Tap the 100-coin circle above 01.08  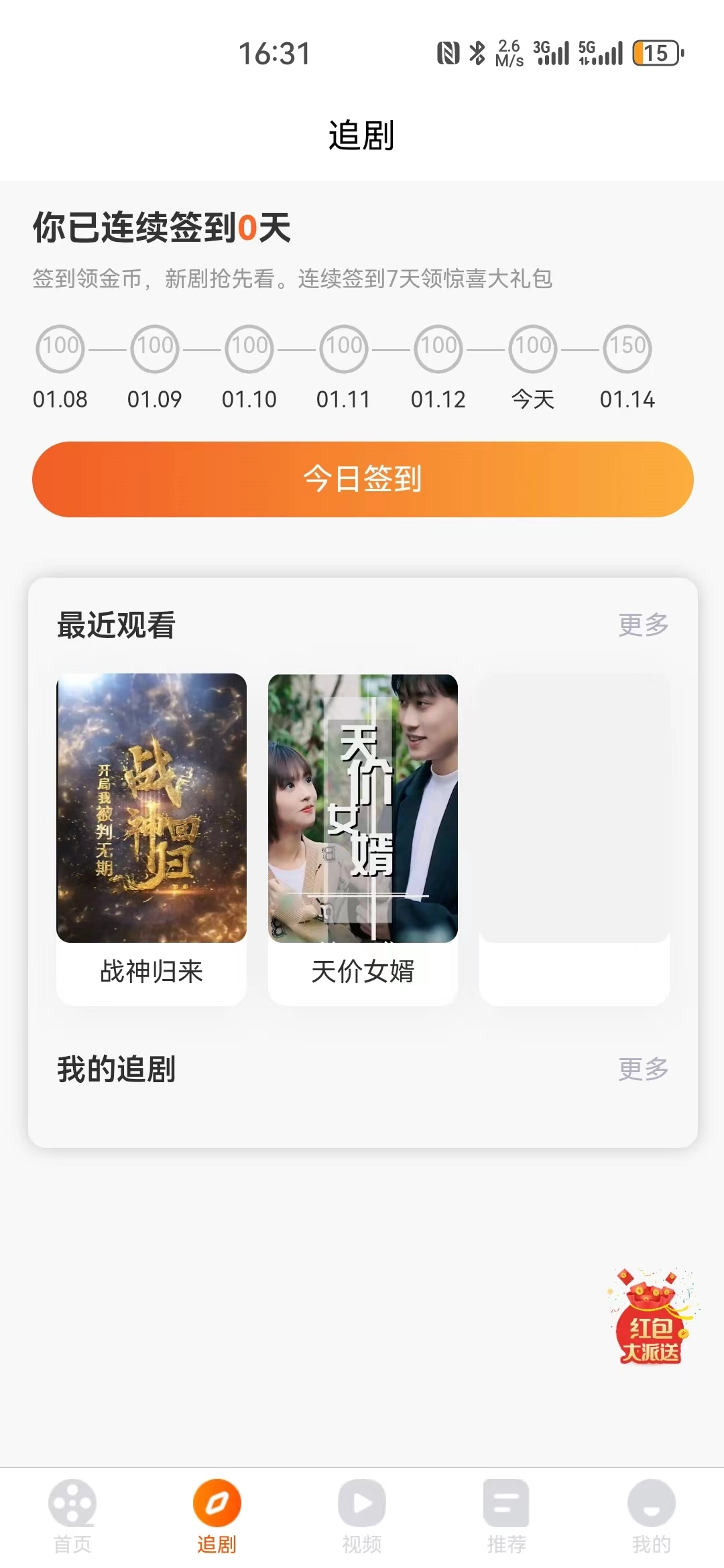coord(60,348)
